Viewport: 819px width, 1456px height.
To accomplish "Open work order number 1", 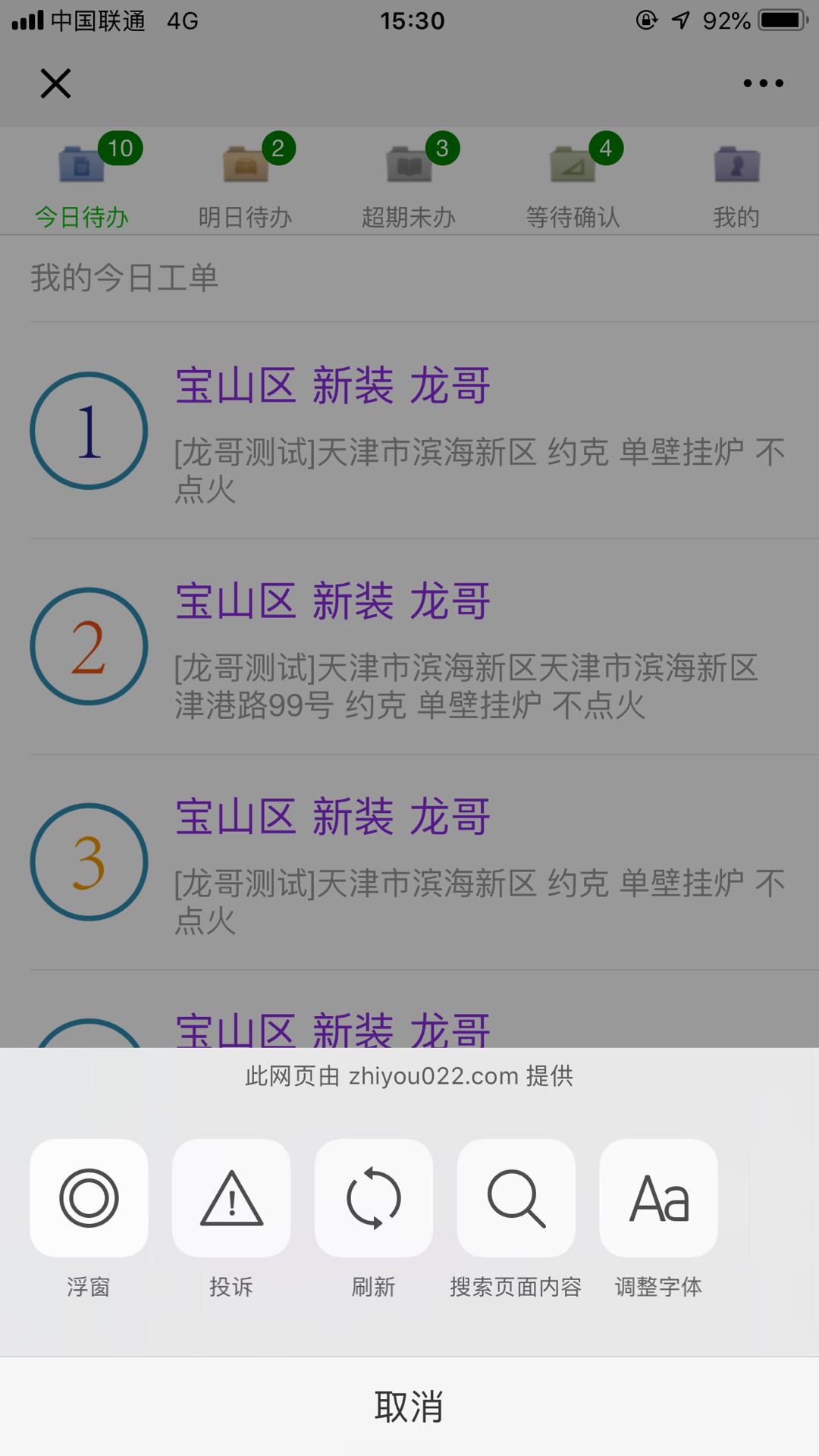I will point(425,431).
